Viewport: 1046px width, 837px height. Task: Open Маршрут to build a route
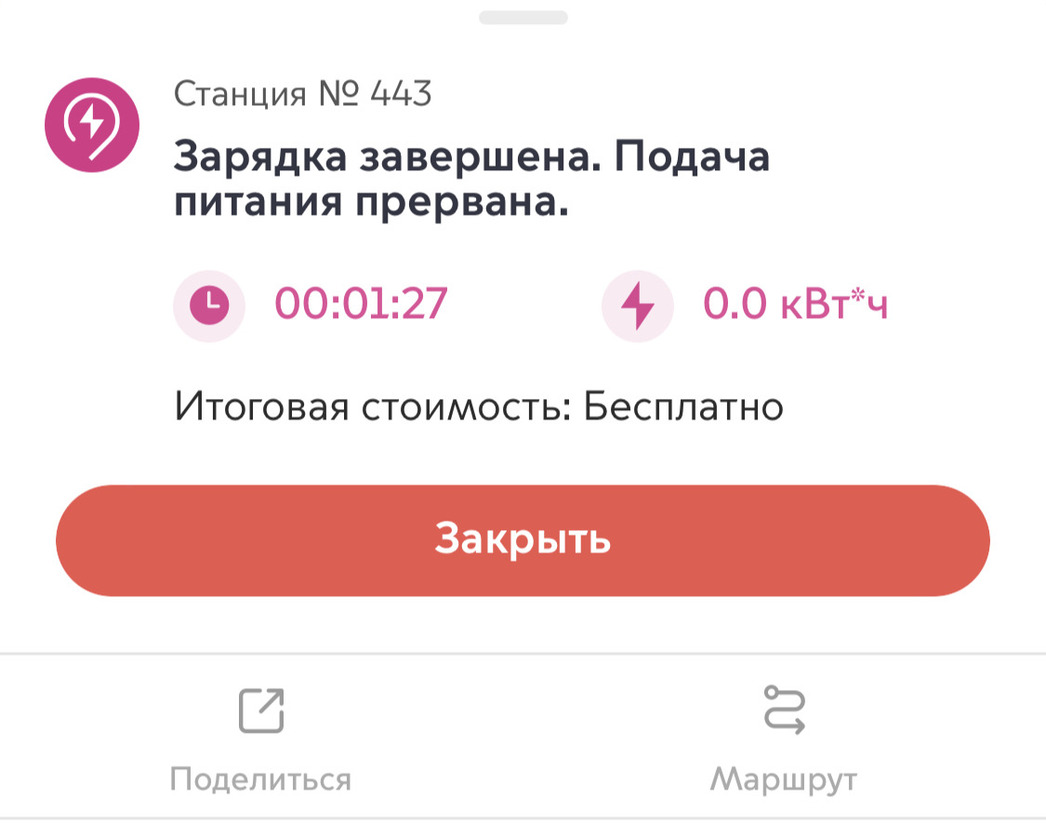784,738
